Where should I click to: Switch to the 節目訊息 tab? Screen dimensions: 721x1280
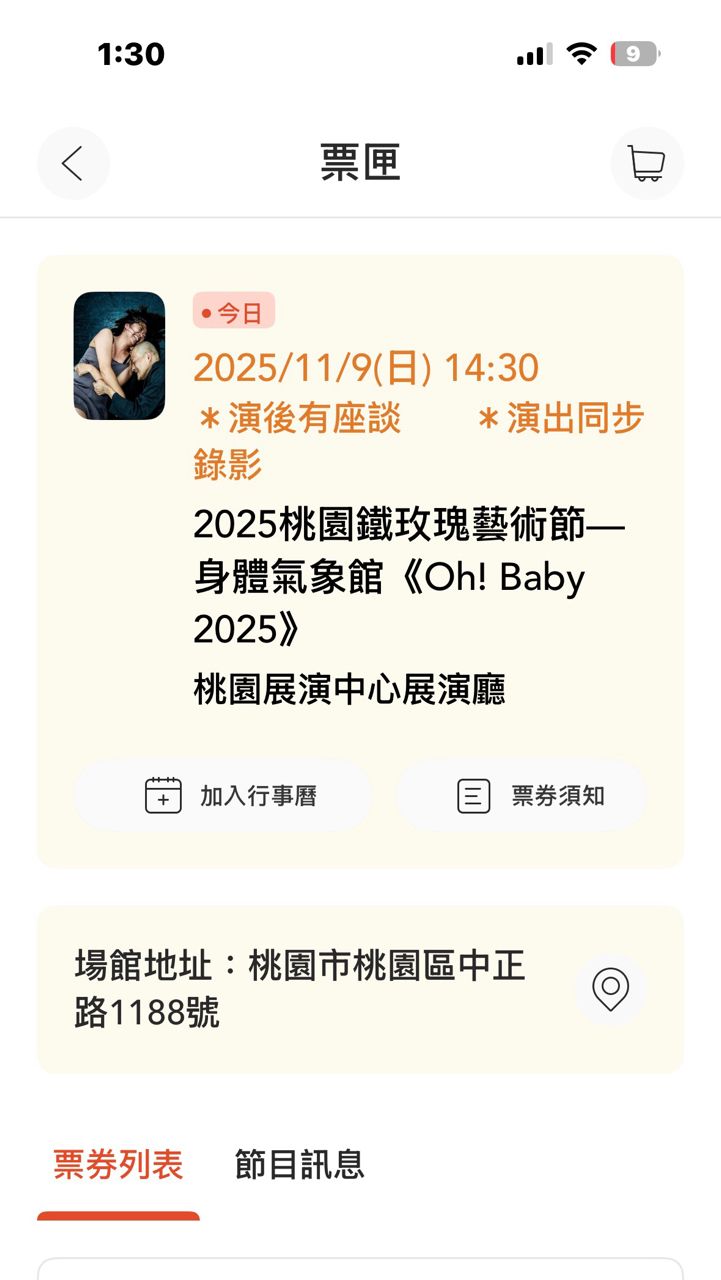[x=299, y=1165]
